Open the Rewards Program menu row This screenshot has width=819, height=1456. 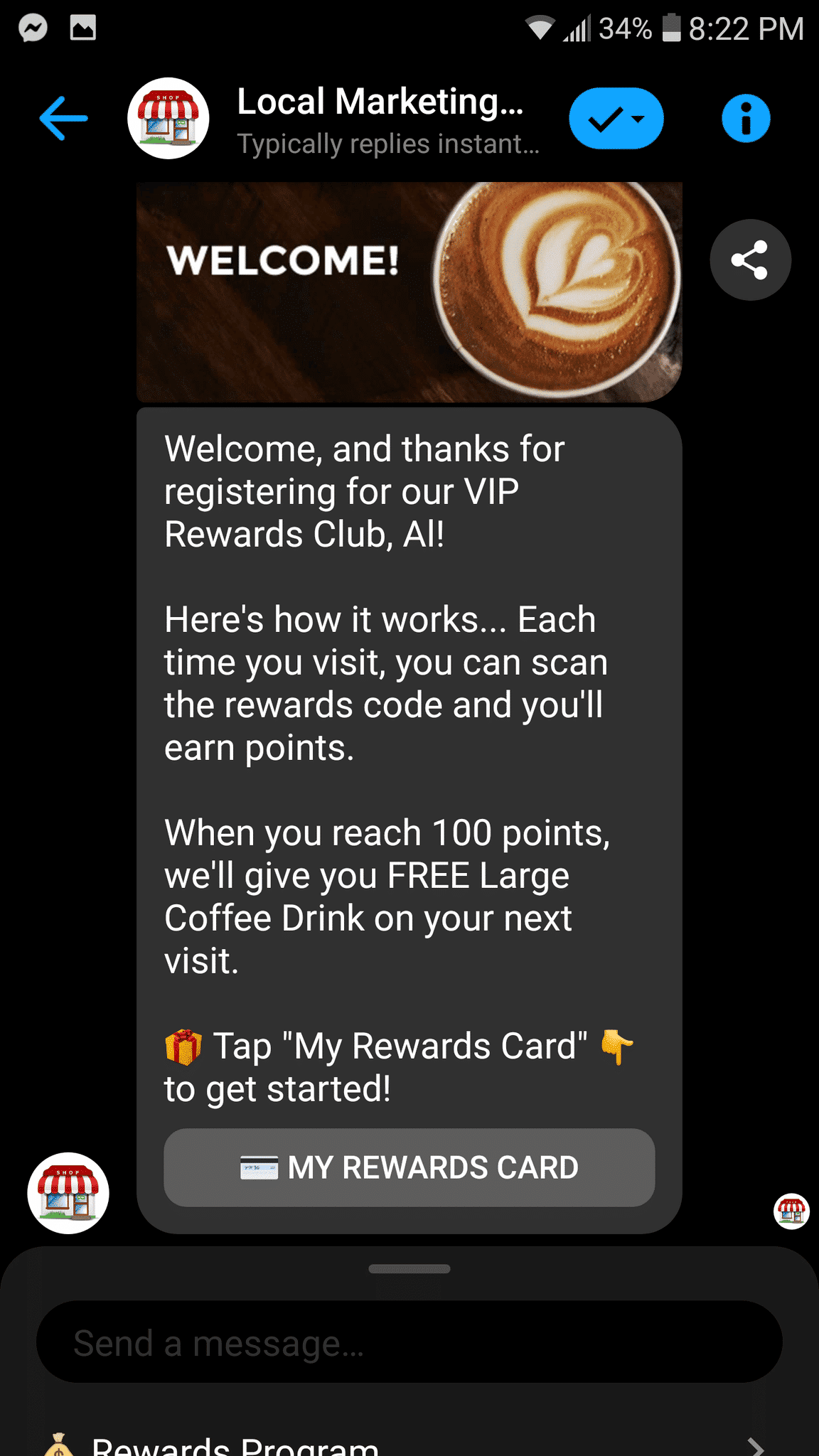coord(409,1443)
